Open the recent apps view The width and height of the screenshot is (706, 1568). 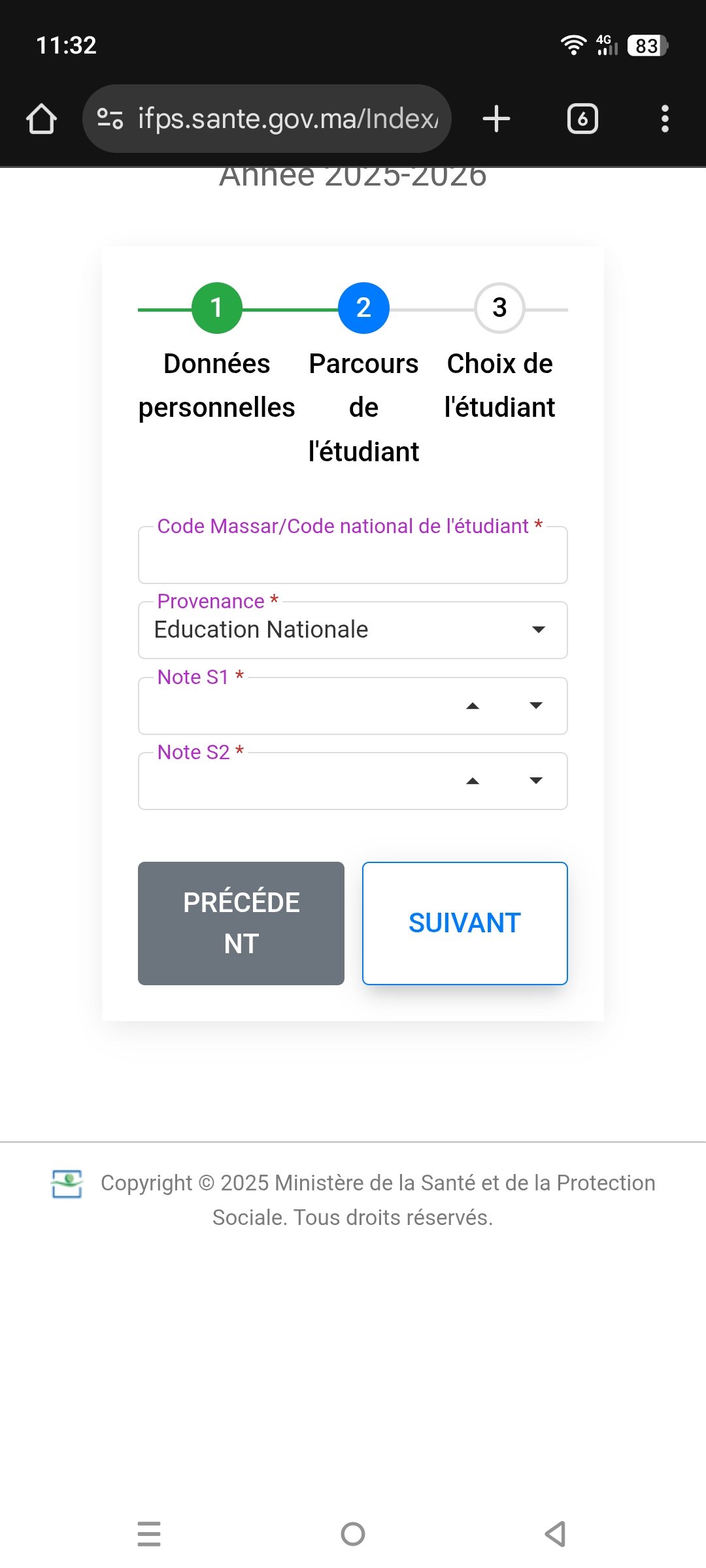149,1533
